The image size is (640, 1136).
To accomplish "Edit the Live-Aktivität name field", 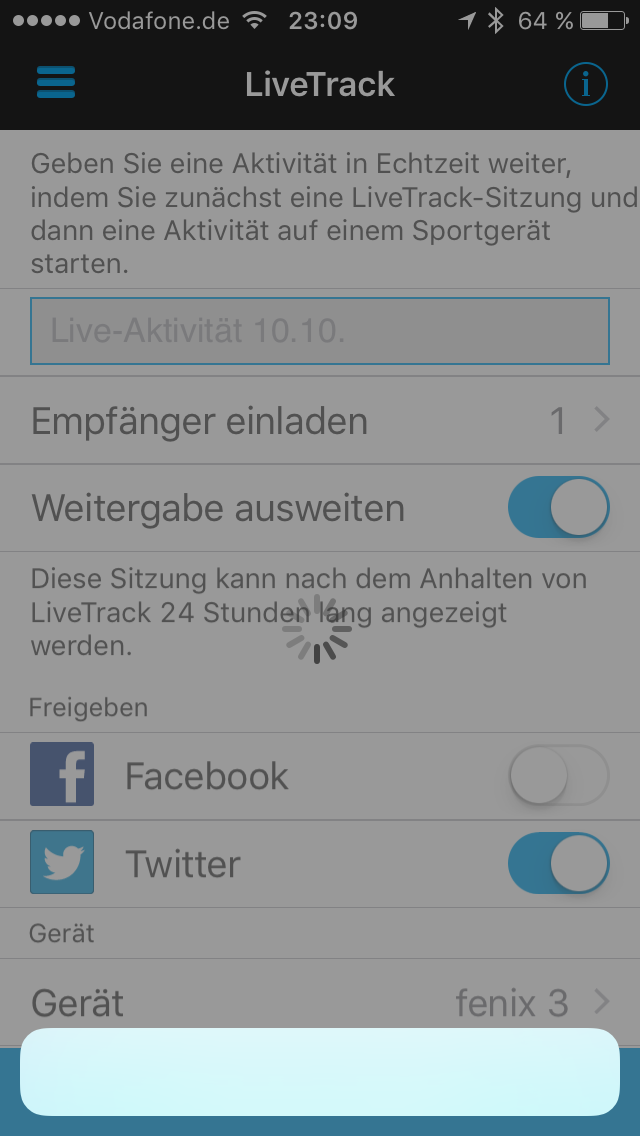I will tap(320, 331).
